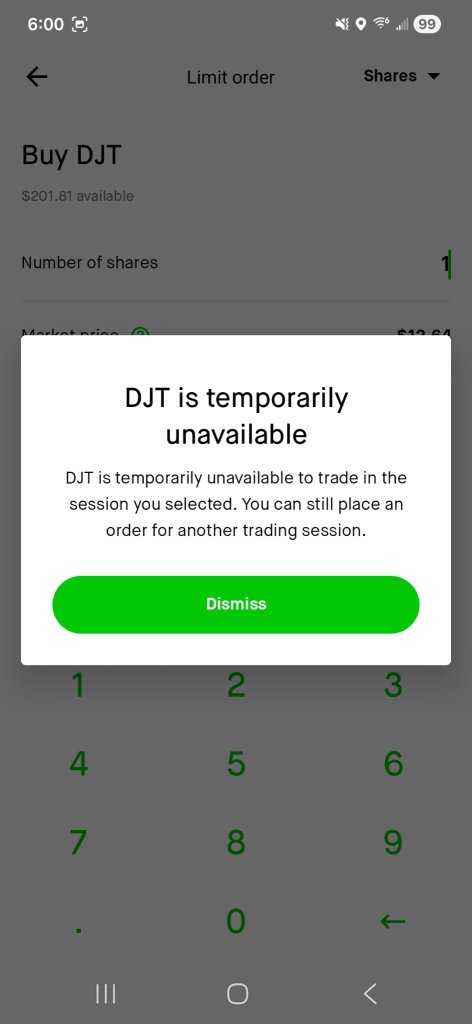Go back using the arrow icon

[x=37, y=77]
